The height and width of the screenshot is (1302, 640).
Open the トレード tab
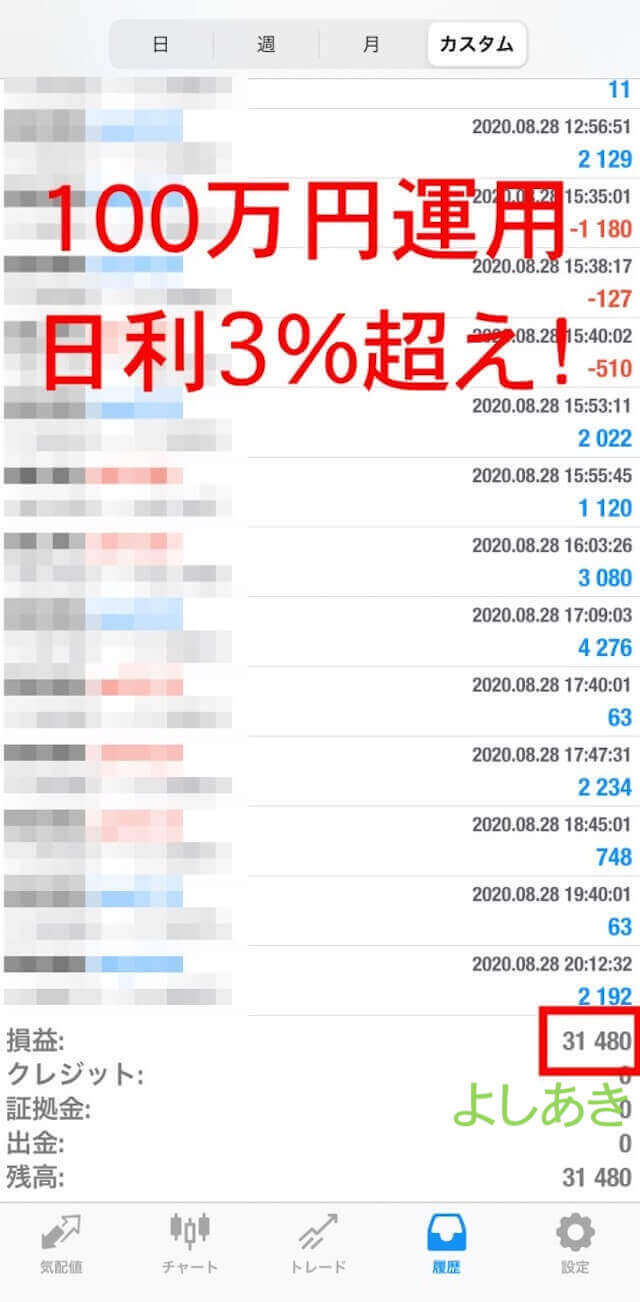coord(318,1243)
